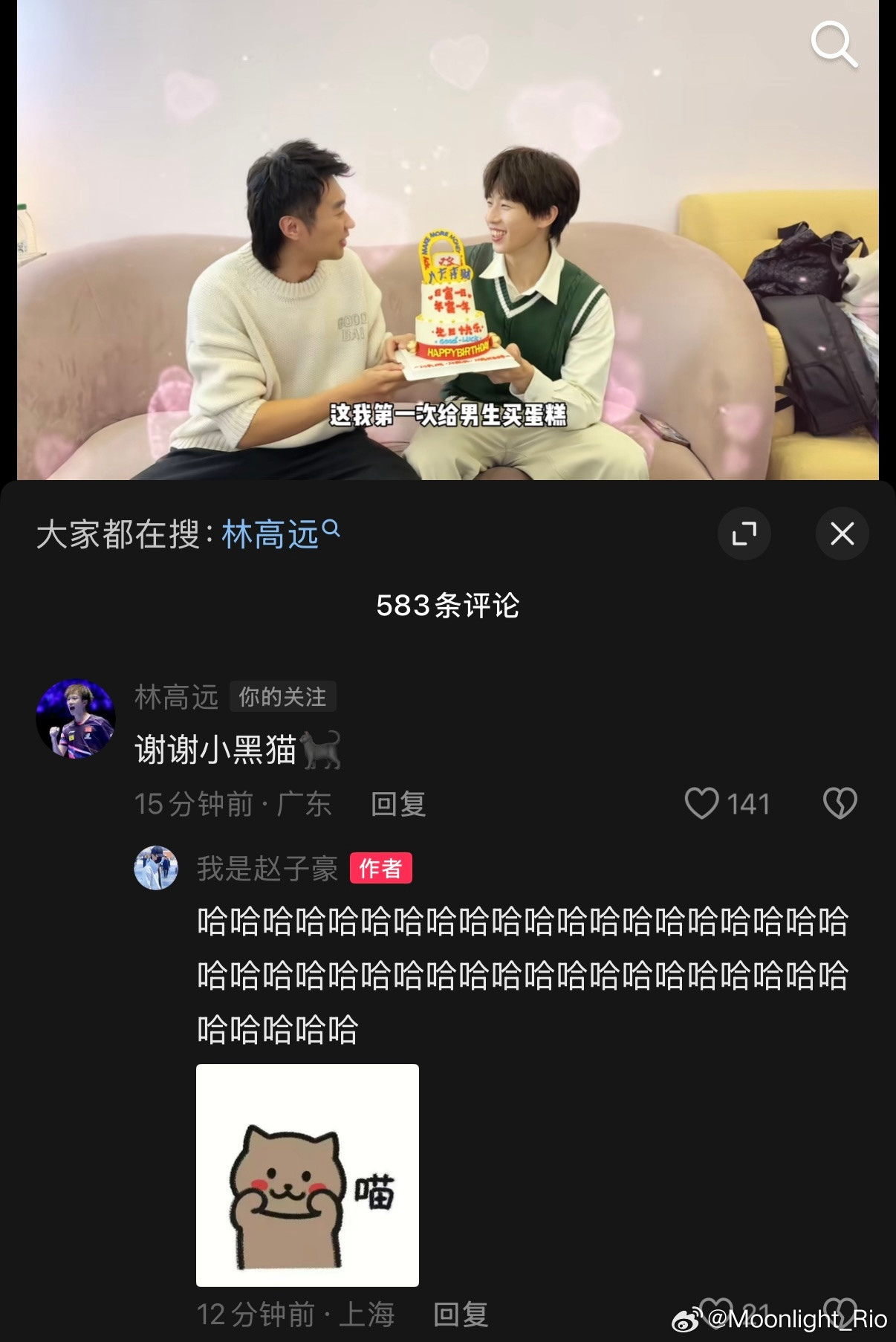Search the trending term 林高远
This screenshot has width=896, height=1342.
pos(279,534)
